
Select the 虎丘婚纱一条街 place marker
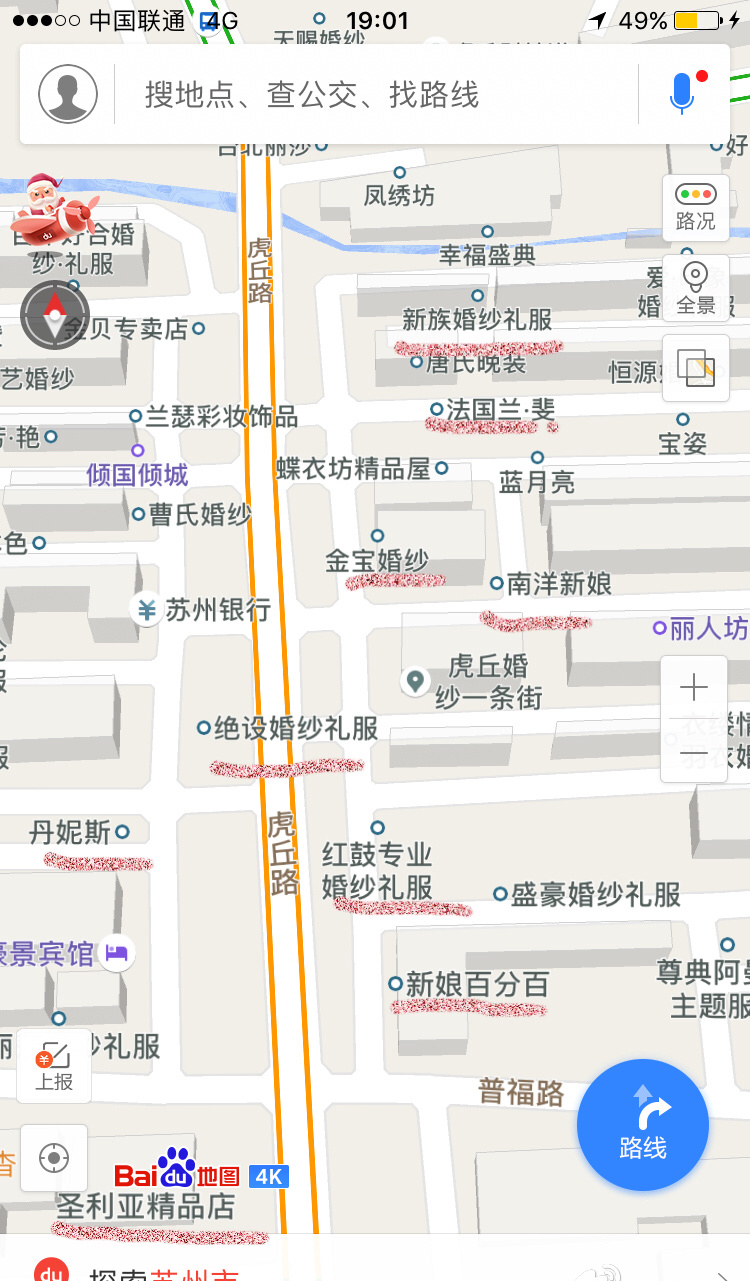(415, 682)
